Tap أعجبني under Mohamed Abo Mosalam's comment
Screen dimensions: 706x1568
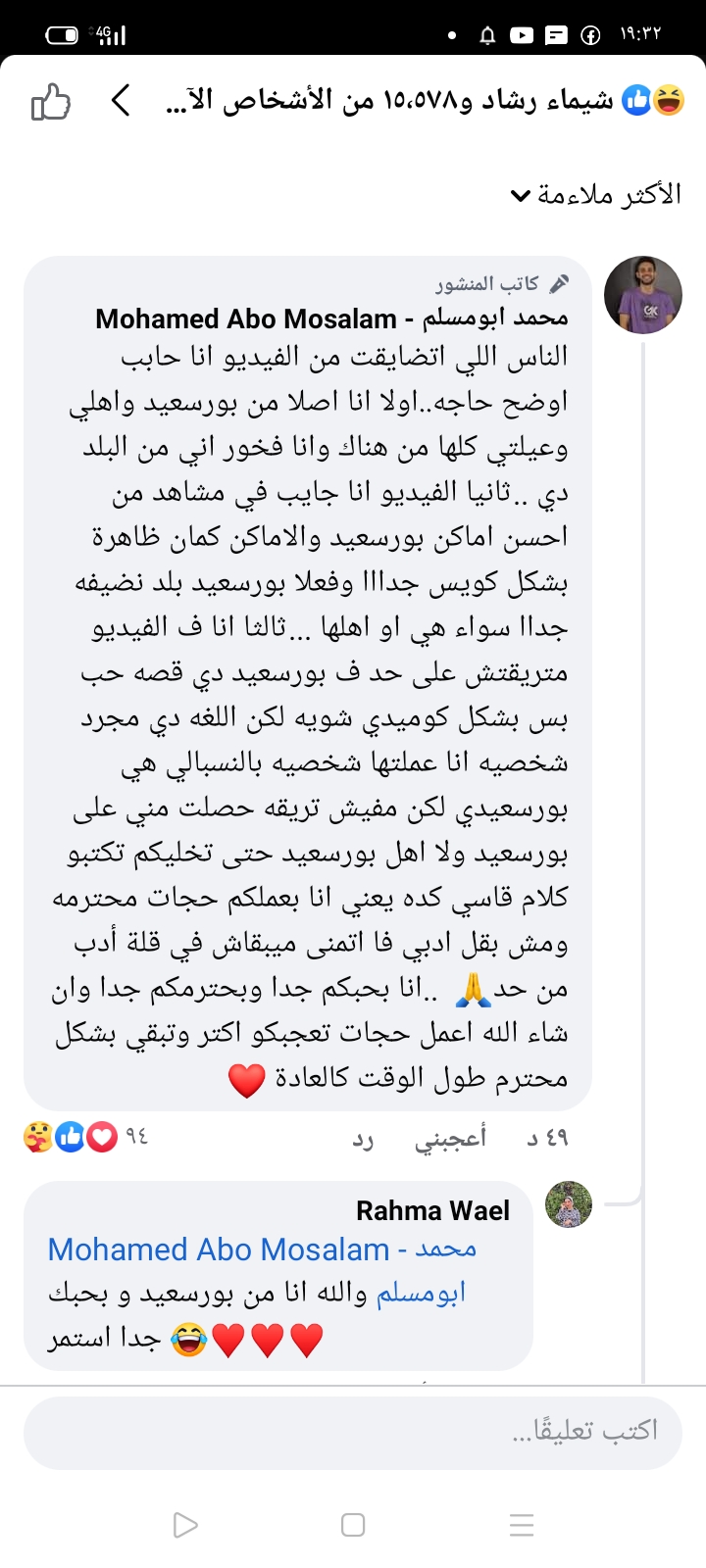coord(450,1138)
